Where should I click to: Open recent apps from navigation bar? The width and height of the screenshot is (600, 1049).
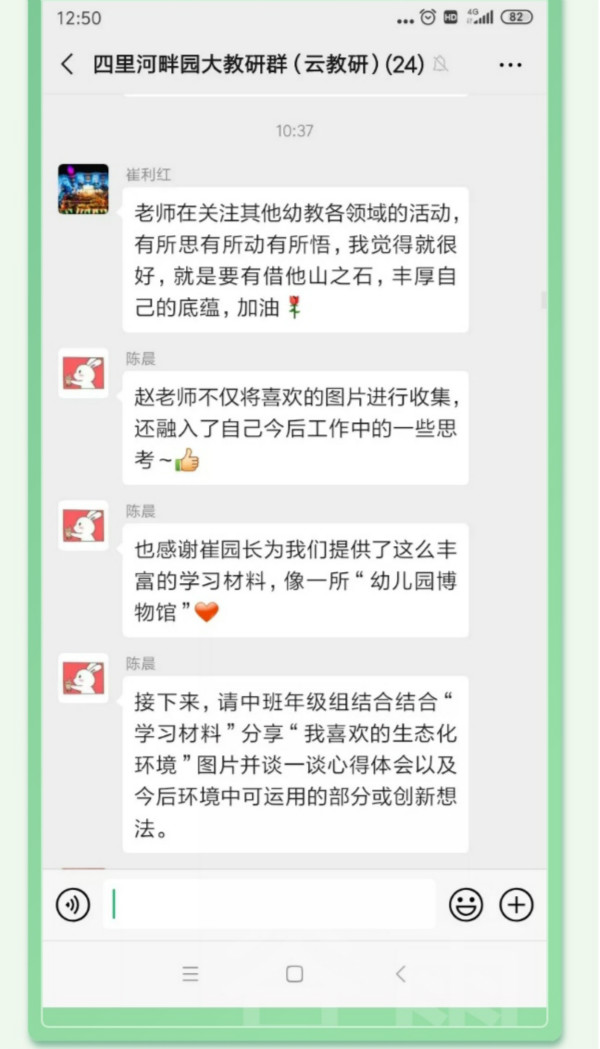tap(191, 974)
